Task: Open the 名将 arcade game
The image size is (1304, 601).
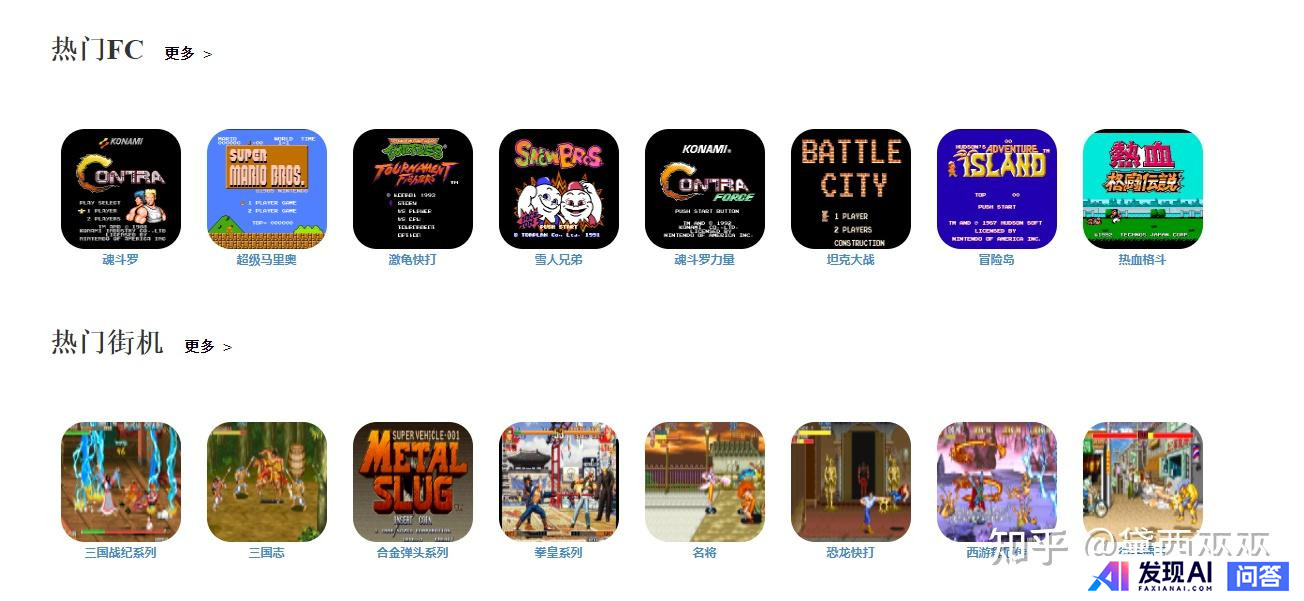Action: click(x=705, y=482)
